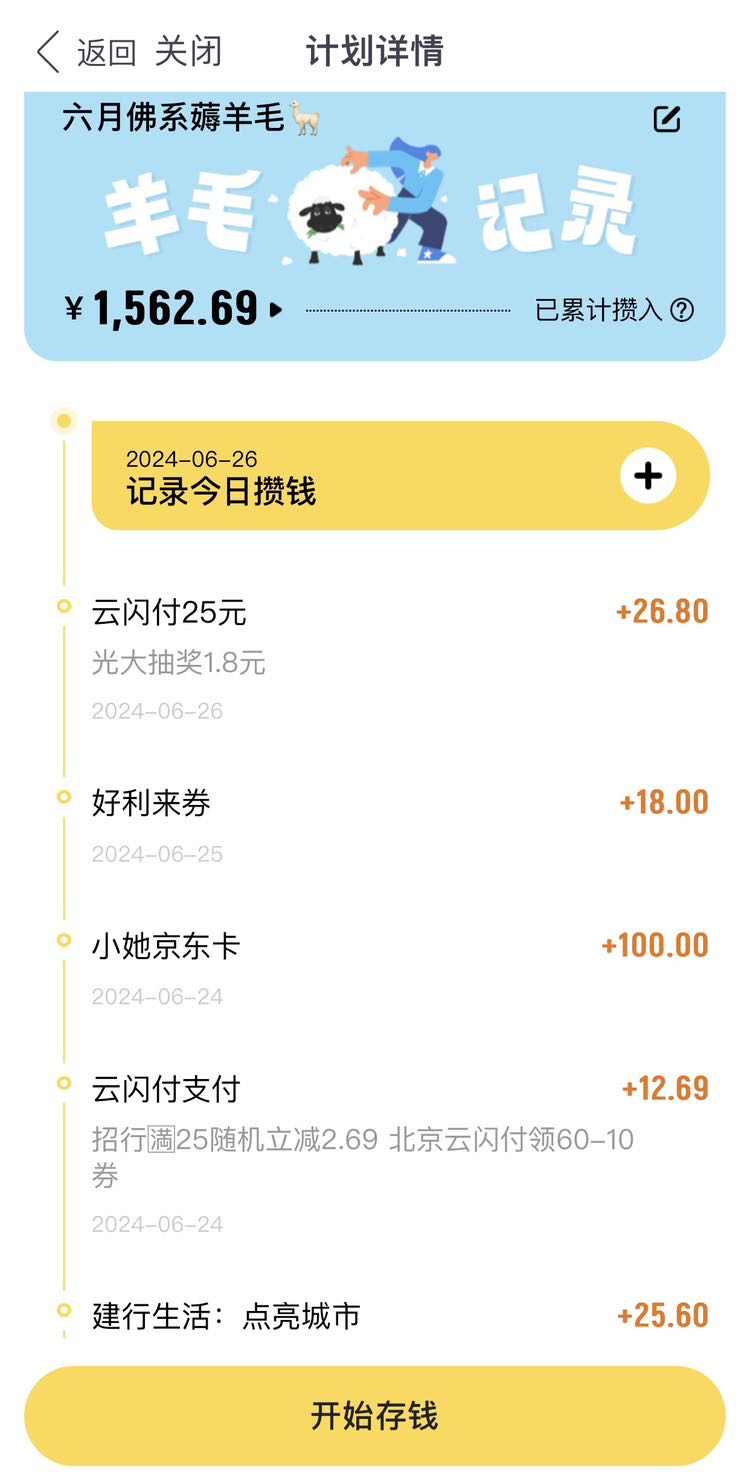Open the 云闪付25元 record
This screenshot has width=750, height=1474.
pyautogui.click(x=400, y=660)
